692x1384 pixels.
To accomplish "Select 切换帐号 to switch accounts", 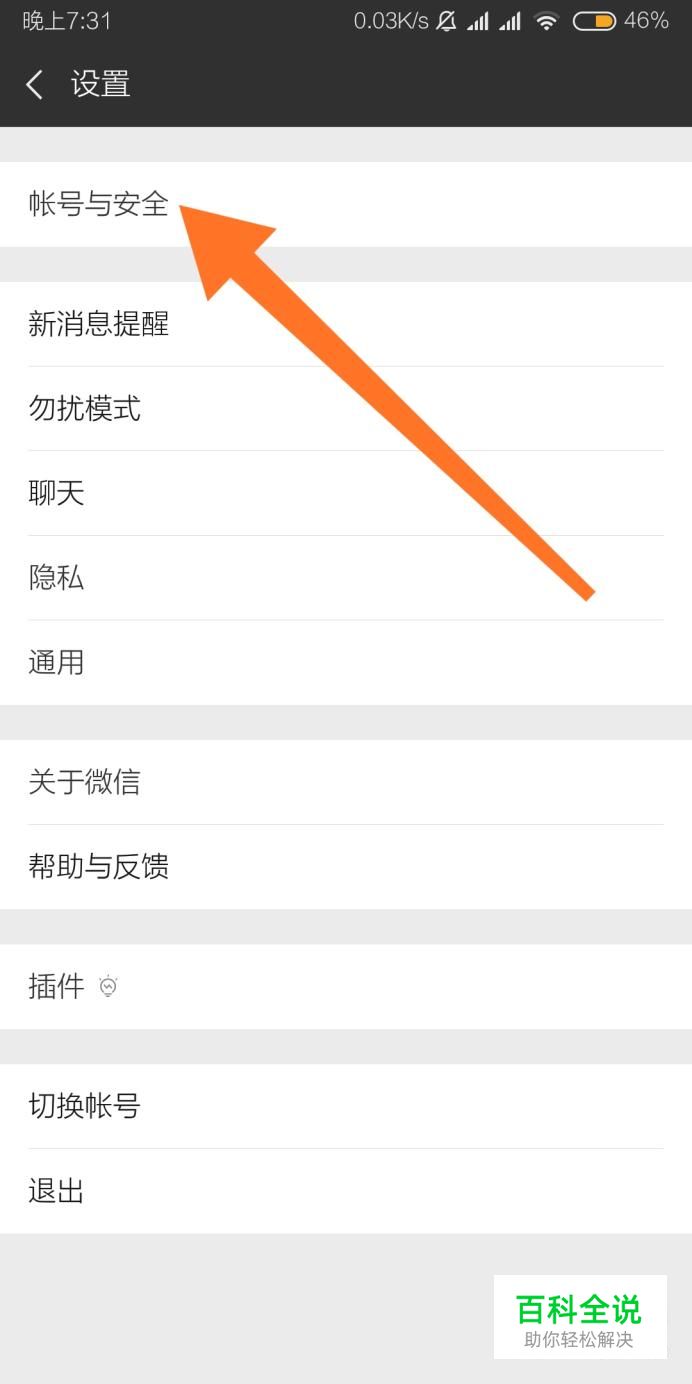I will [x=85, y=1106].
